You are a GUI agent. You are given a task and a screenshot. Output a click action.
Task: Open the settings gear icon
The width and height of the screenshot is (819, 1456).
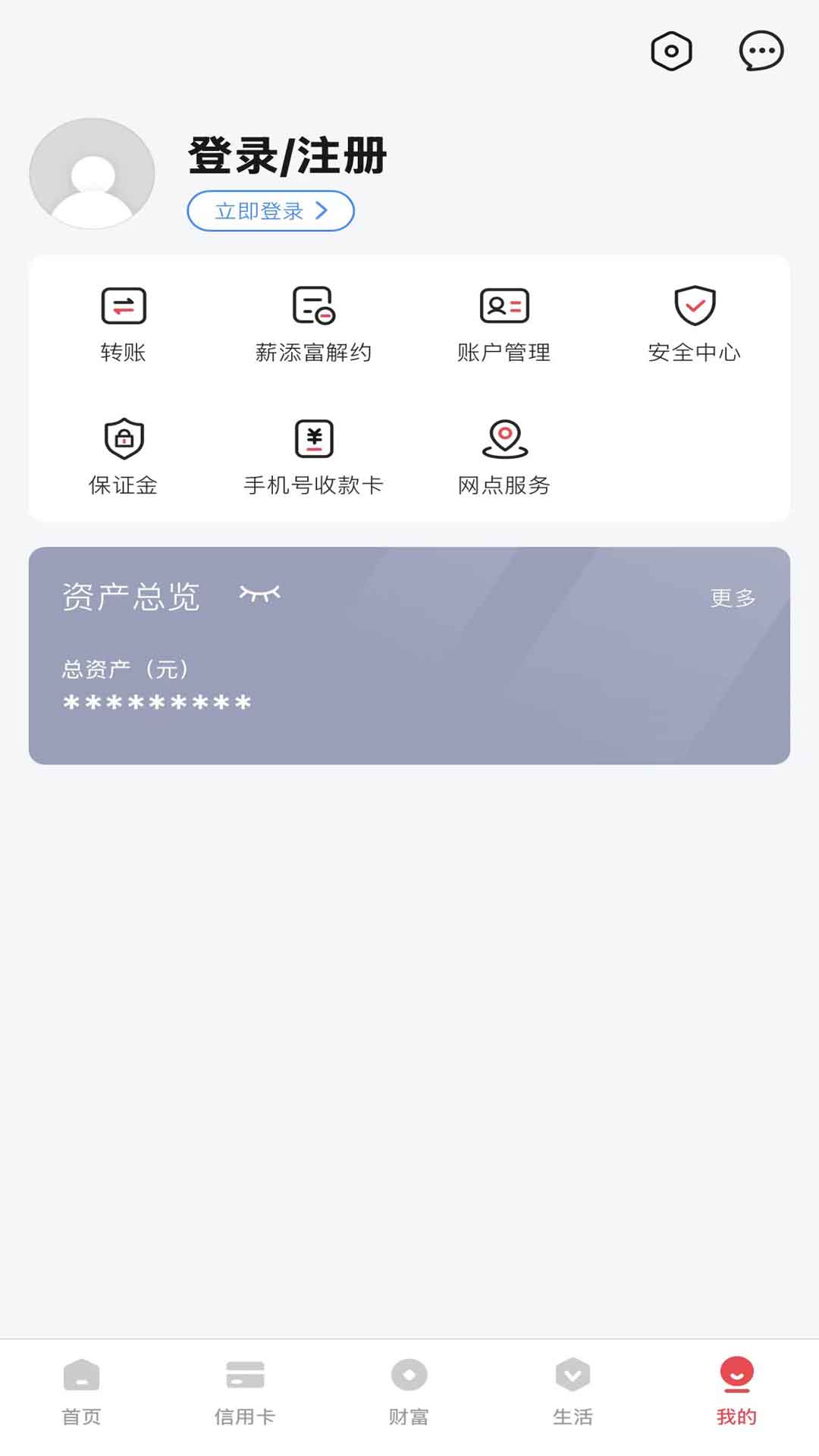(x=670, y=50)
